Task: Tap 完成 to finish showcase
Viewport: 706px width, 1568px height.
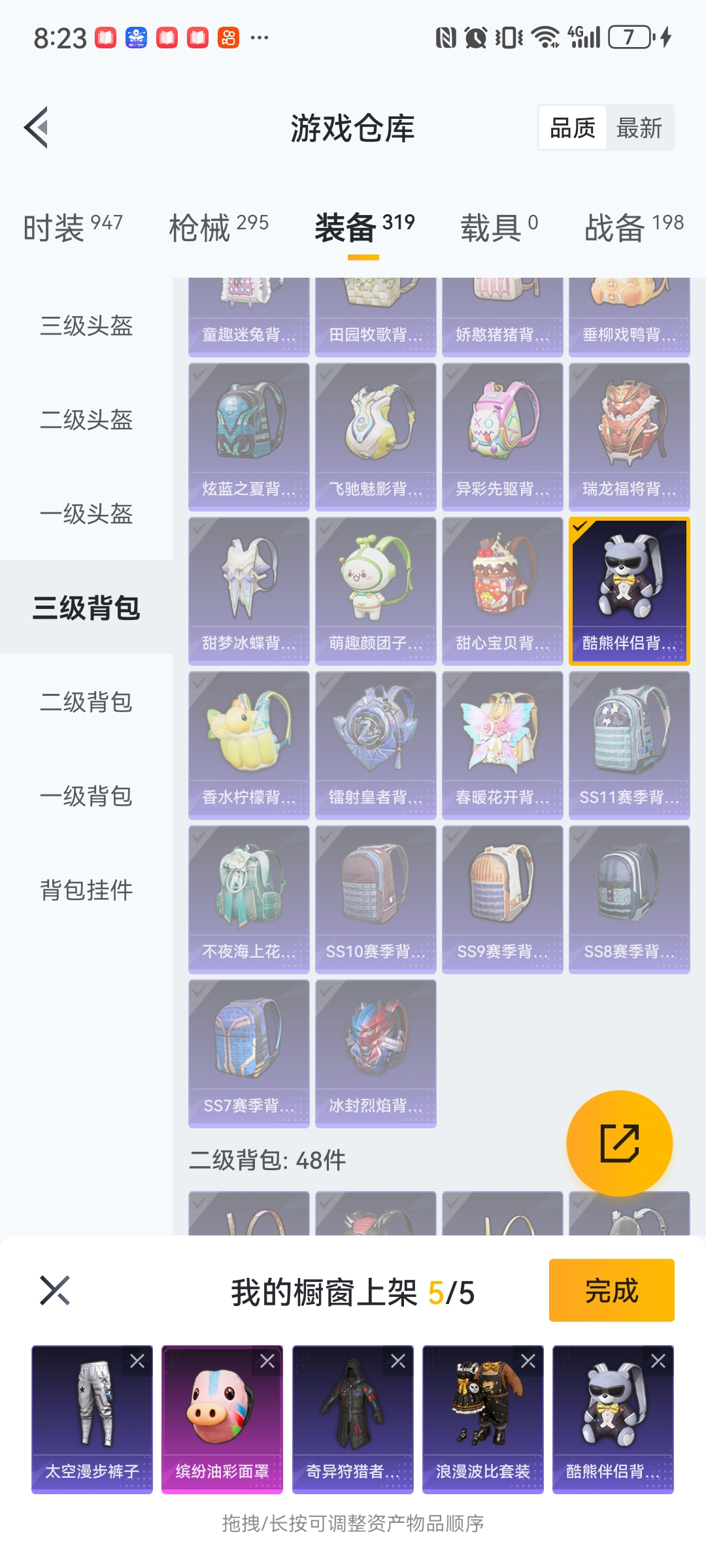Action: pyautogui.click(x=611, y=1290)
